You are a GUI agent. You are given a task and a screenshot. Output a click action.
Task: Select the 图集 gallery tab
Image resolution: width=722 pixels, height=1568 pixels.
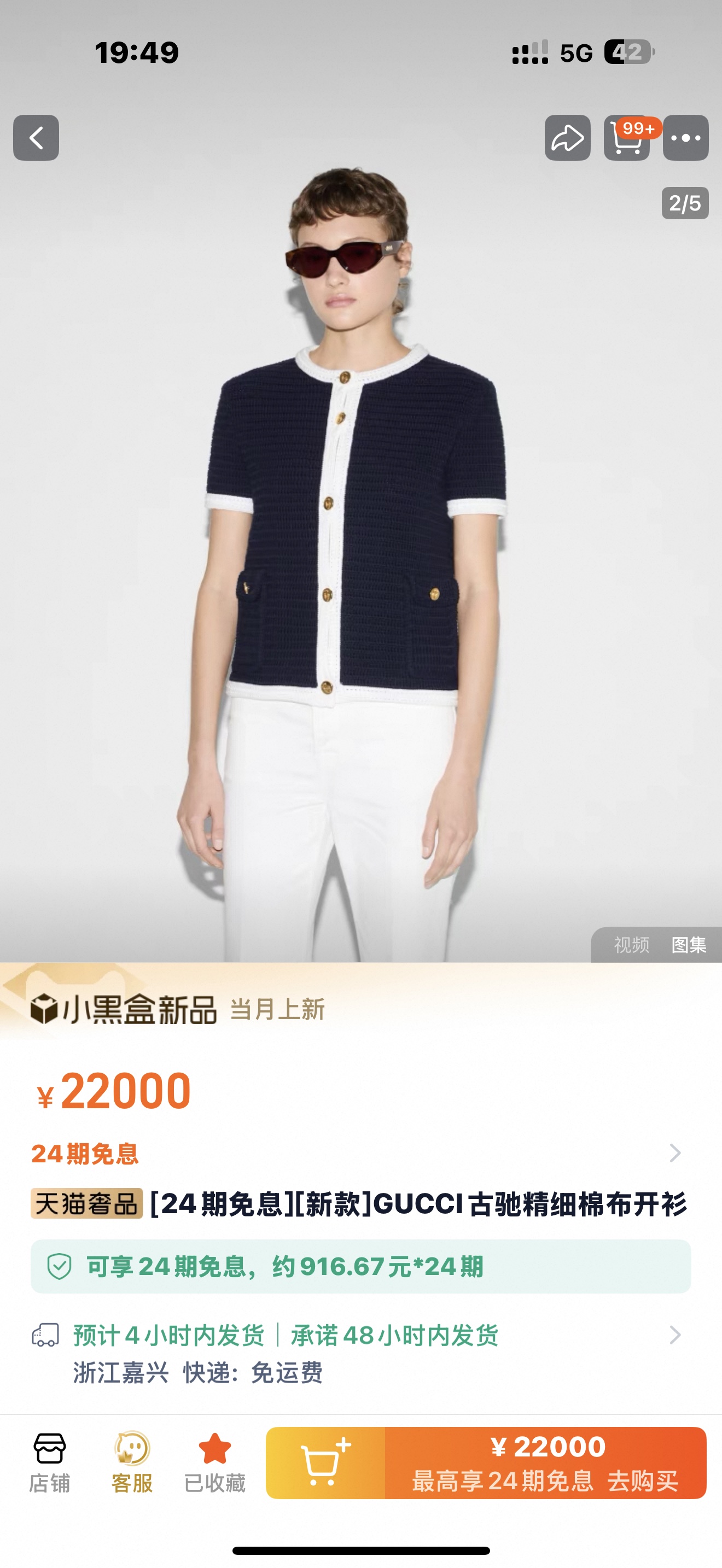(x=689, y=945)
